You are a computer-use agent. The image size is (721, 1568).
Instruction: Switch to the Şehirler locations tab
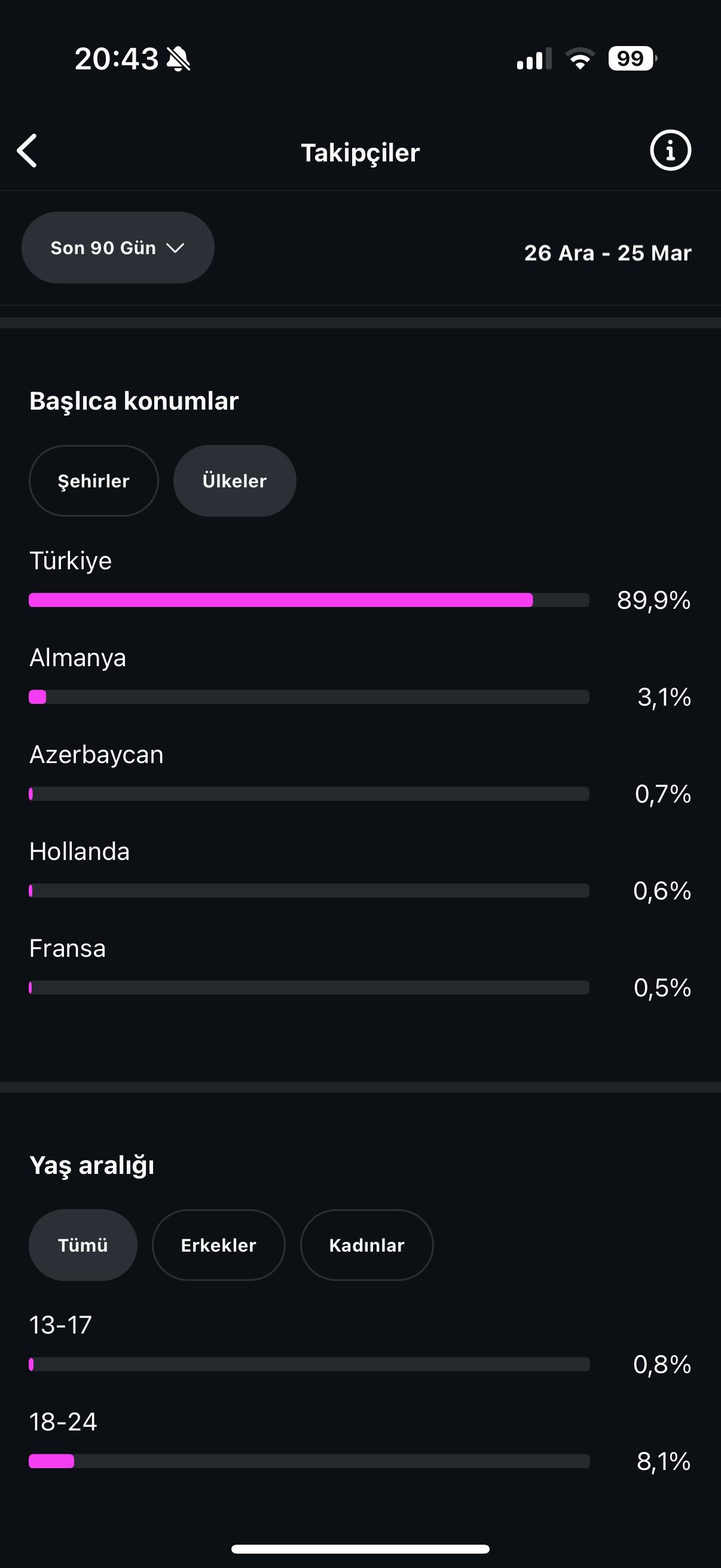pyautogui.click(x=94, y=481)
